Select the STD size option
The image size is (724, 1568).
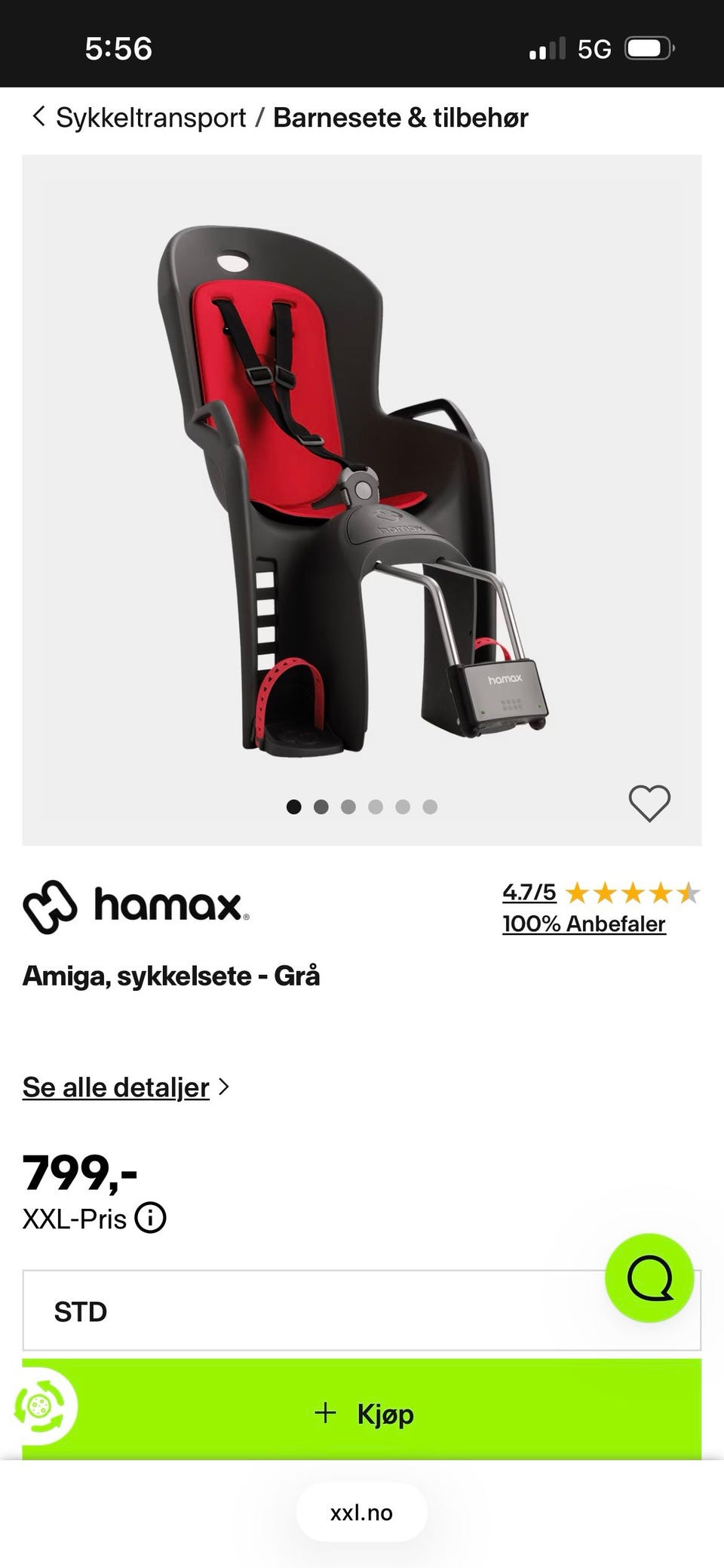362,1311
